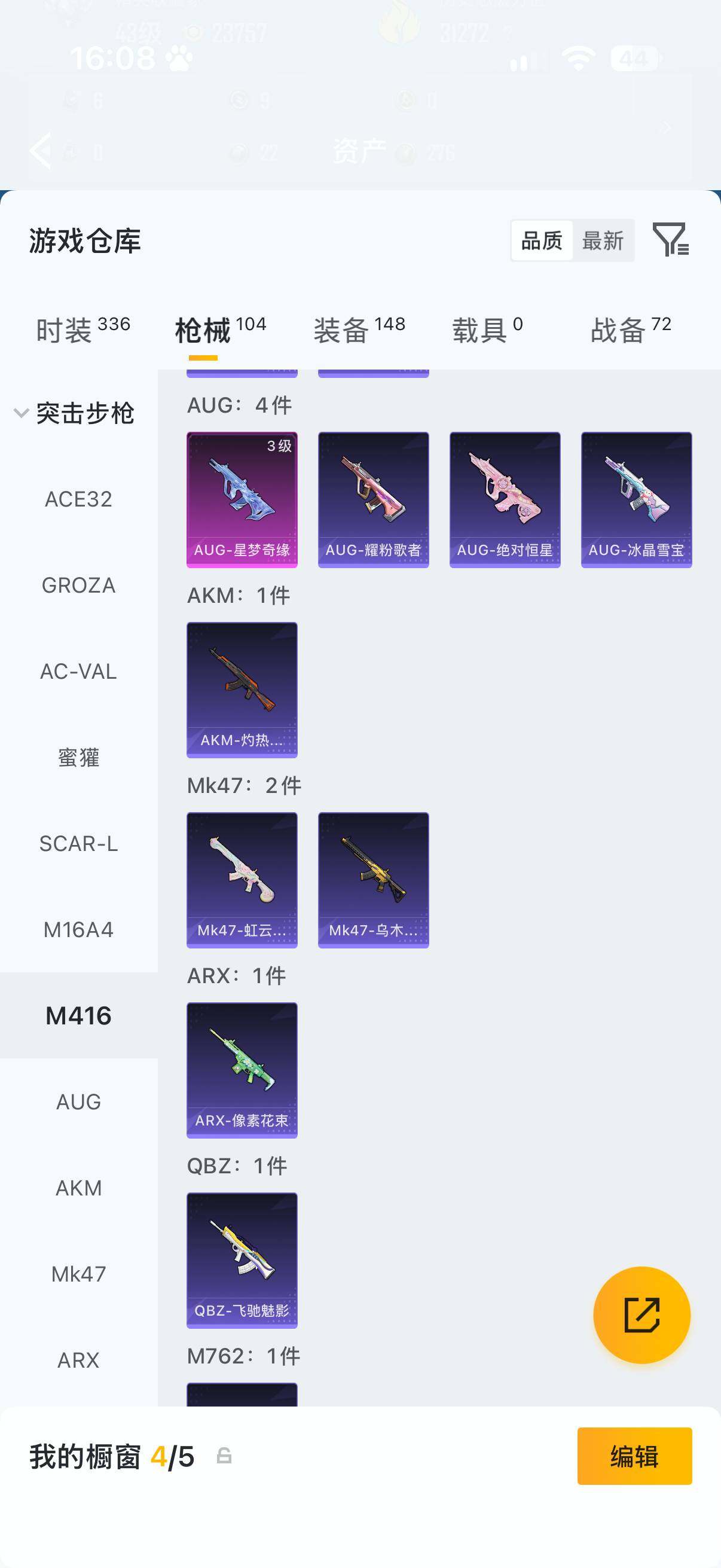
Task: Sort items by 品质
Action: (542, 240)
